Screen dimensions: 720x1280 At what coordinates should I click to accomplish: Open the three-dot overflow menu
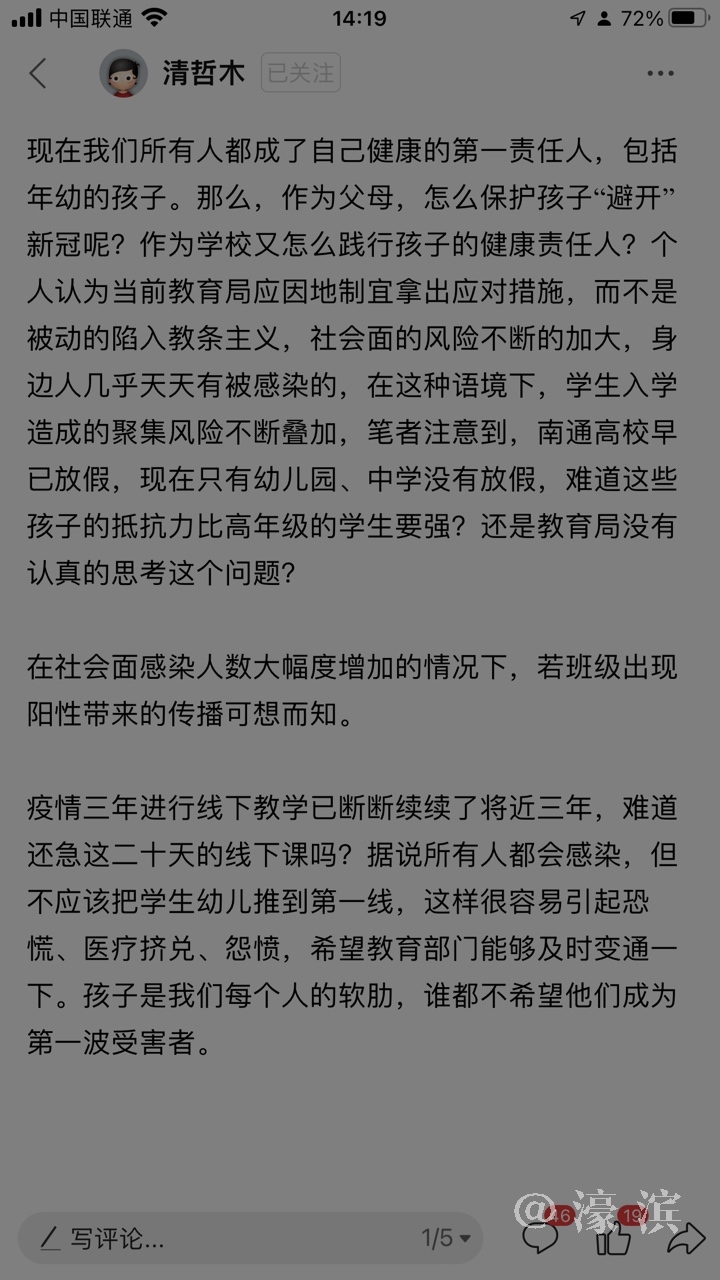pyautogui.click(x=661, y=73)
